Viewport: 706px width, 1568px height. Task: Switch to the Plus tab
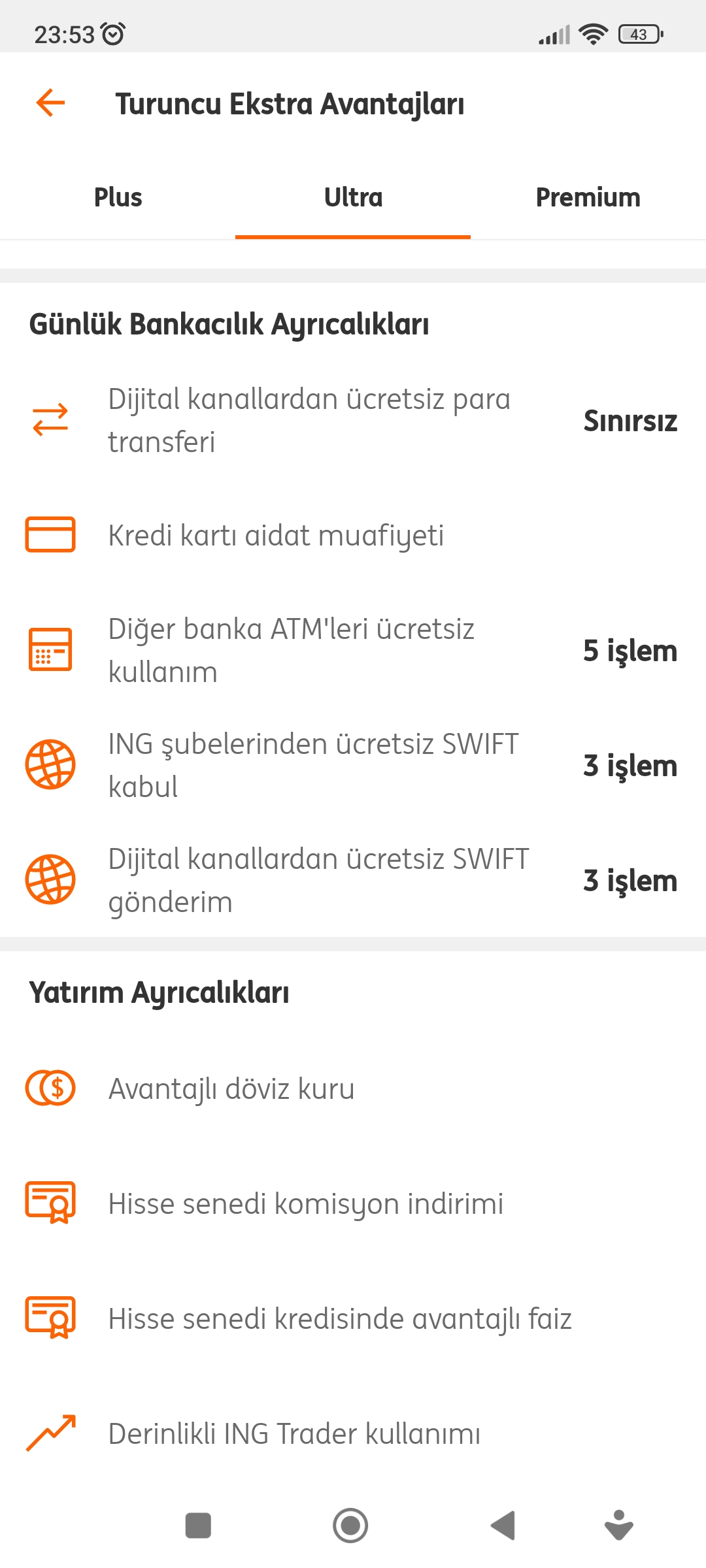point(118,197)
